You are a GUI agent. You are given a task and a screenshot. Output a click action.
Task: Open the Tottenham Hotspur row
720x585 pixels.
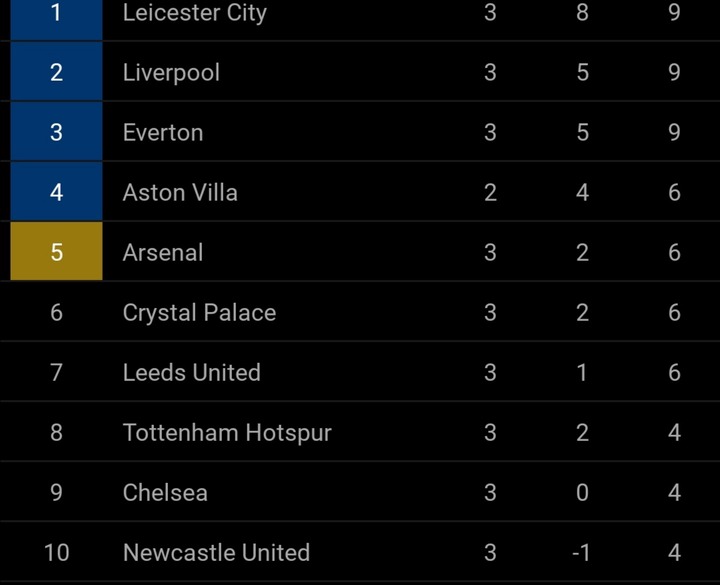[227, 432]
